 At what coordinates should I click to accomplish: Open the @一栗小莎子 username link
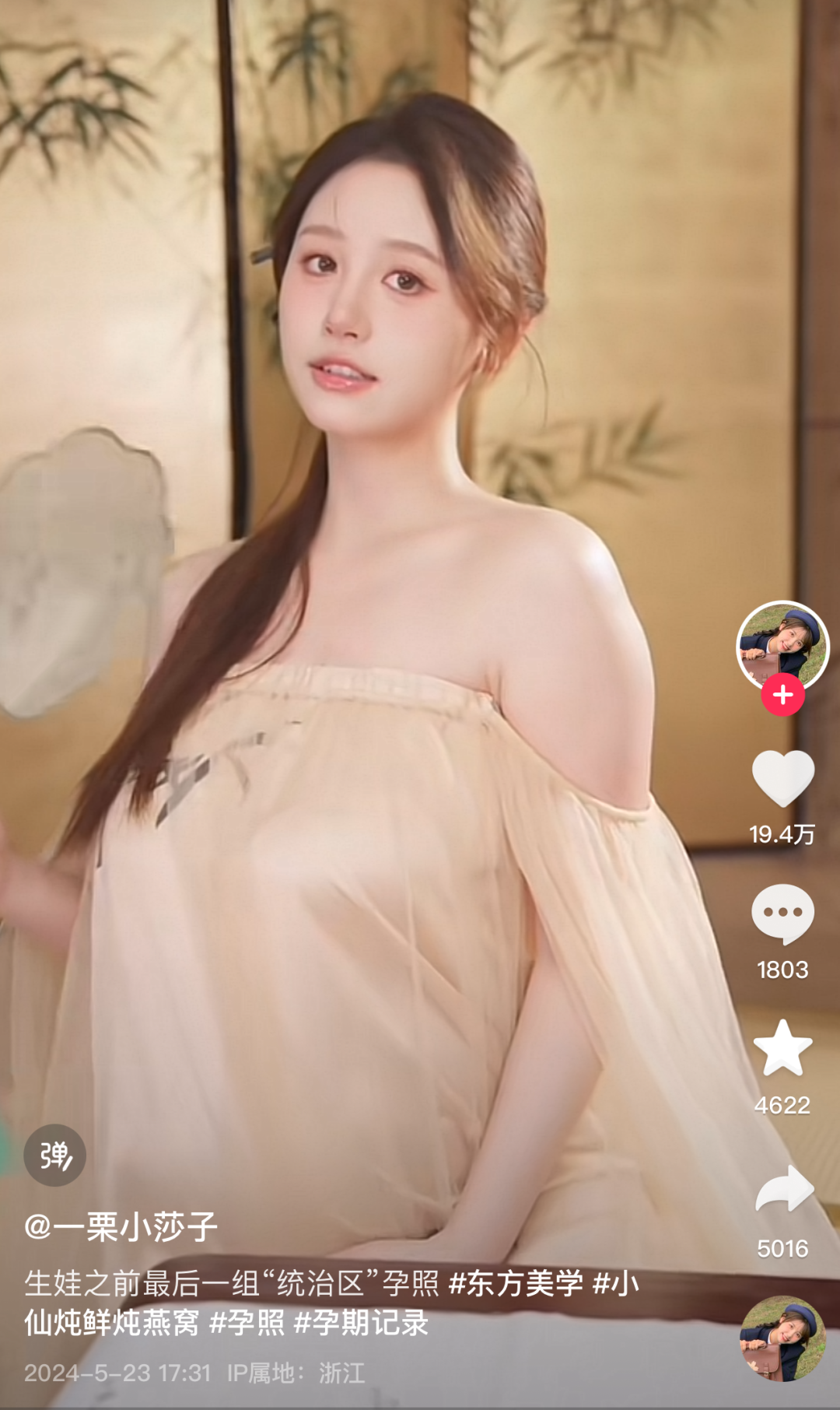pyautogui.click(x=121, y=1227)
